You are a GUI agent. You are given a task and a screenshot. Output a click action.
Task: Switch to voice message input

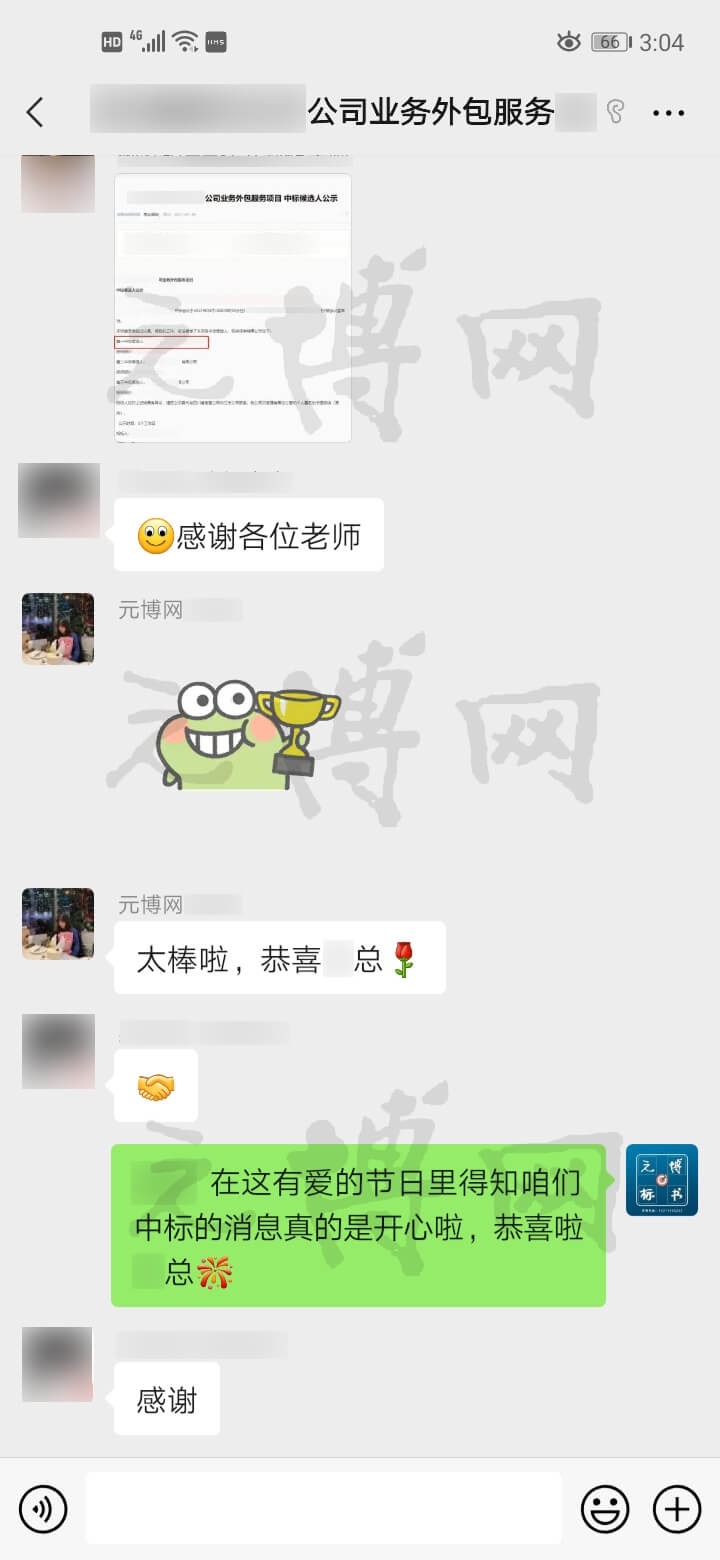(x=43, y=1509)
